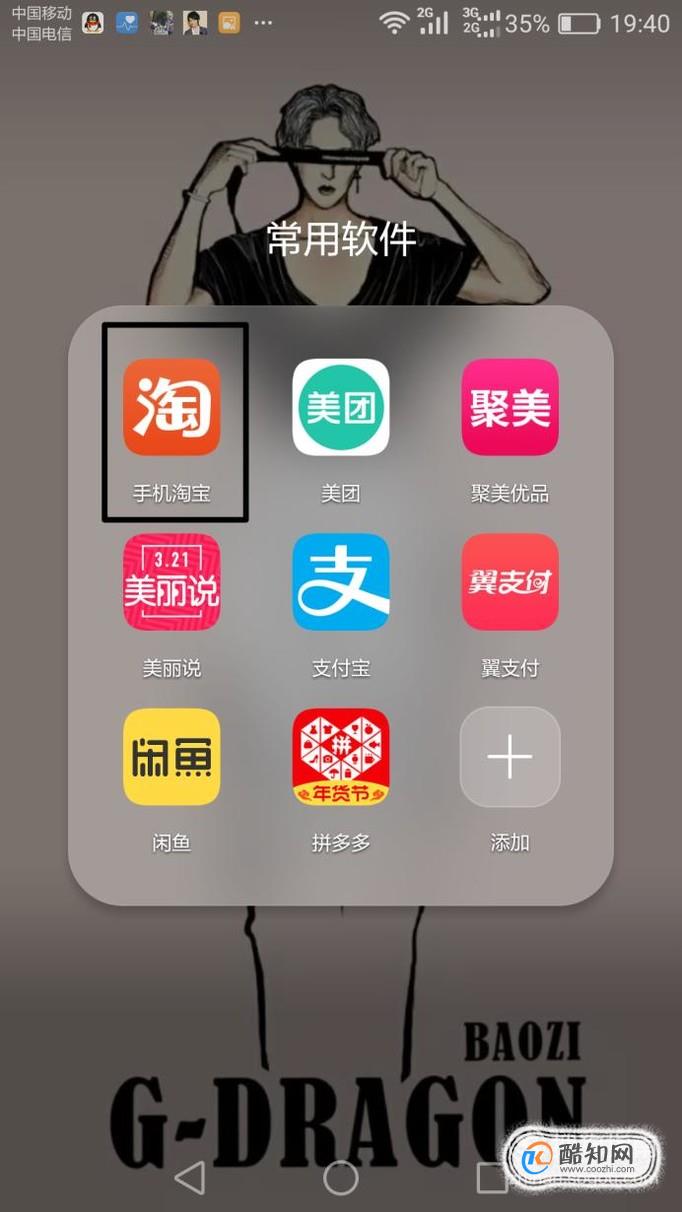Go to home screen via home button
Screen dimensions: 682x1212
tap(341, 1177)
